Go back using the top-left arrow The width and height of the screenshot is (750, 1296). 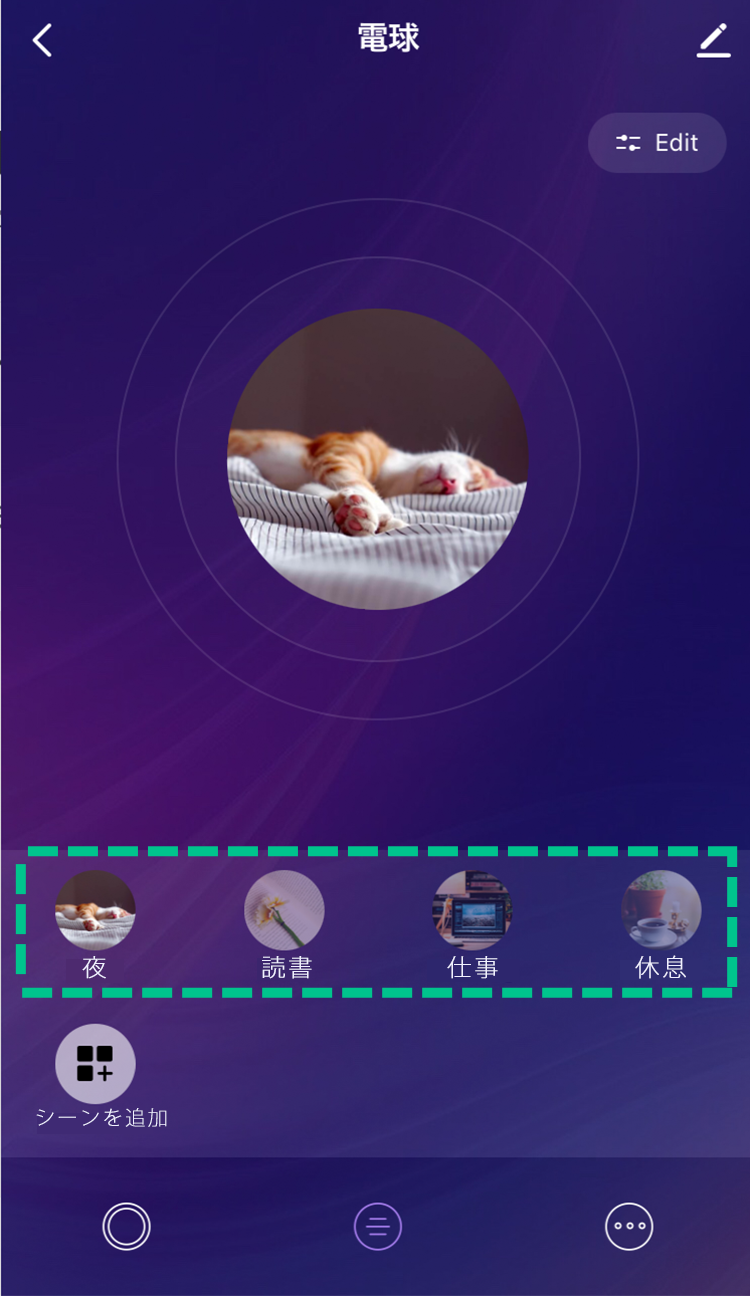(42, 41)
